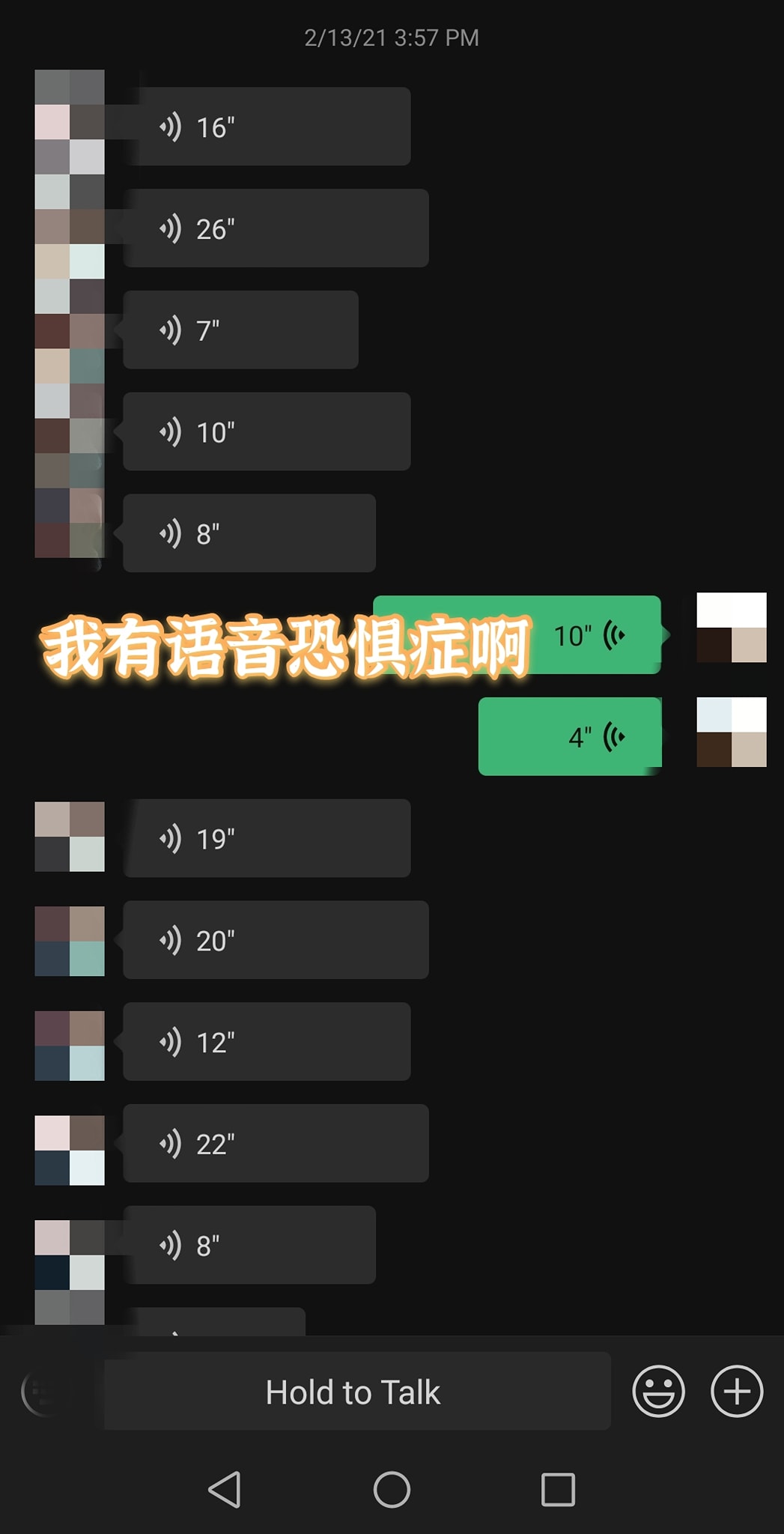Screen dimensions: 784x1534
Task: Go back with the system back button
Action: [224, 1489]
